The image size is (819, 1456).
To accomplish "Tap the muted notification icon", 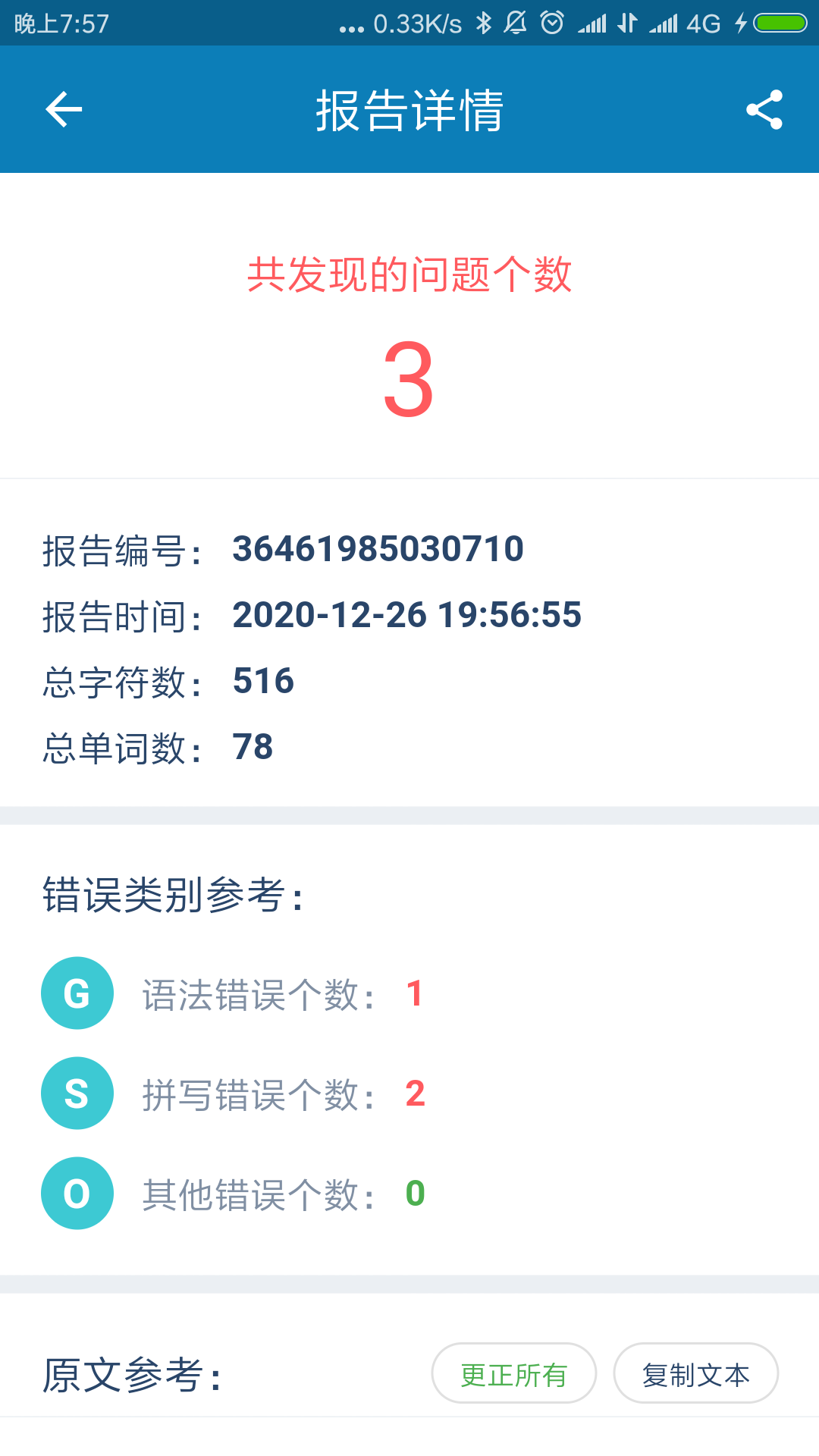I will point(514,23).
